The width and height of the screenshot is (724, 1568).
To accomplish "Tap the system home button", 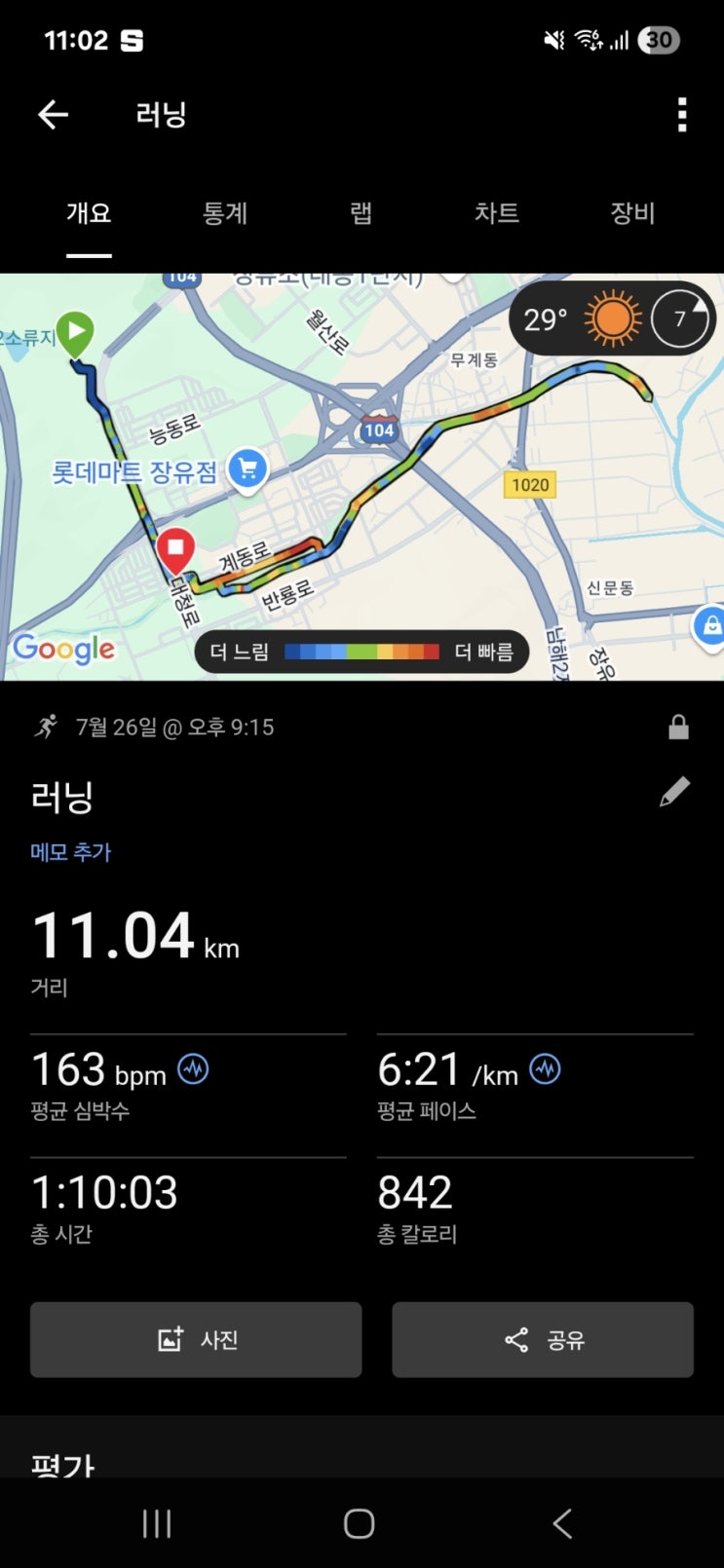I will click(360, 1523).
